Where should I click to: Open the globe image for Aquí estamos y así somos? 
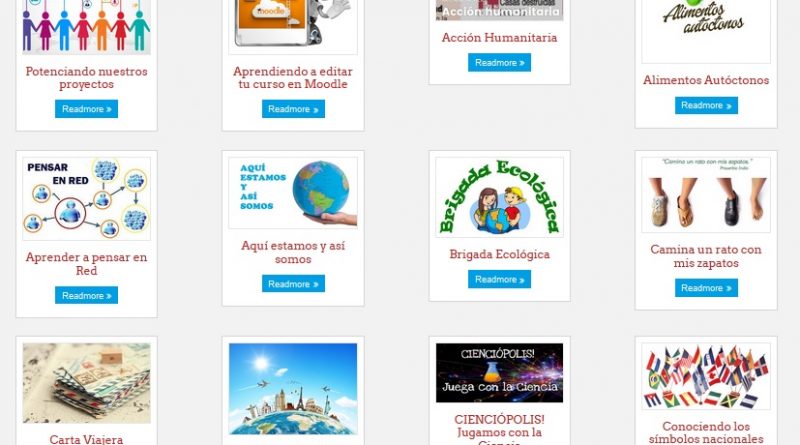pyautogui.click(x=293, y=193)
